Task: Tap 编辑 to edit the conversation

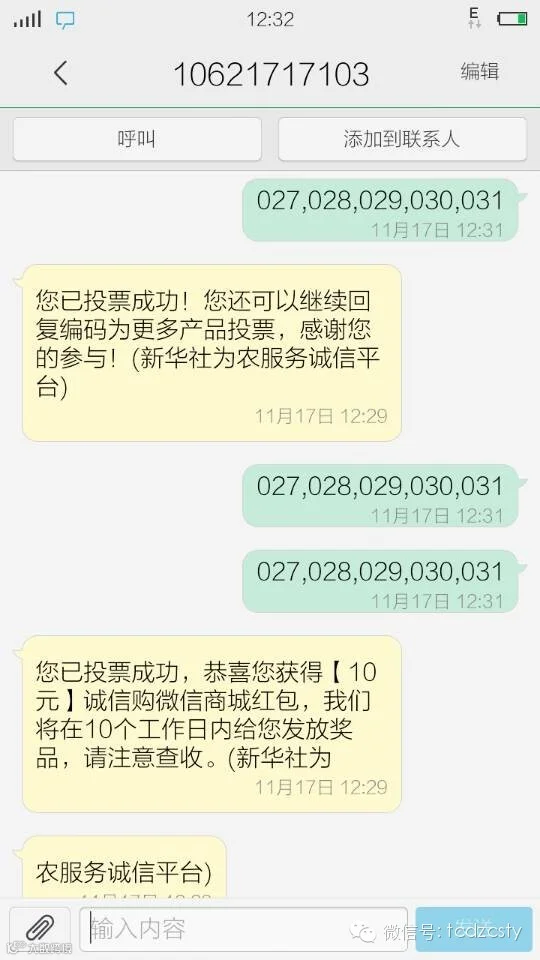Action: click(479, 72)
